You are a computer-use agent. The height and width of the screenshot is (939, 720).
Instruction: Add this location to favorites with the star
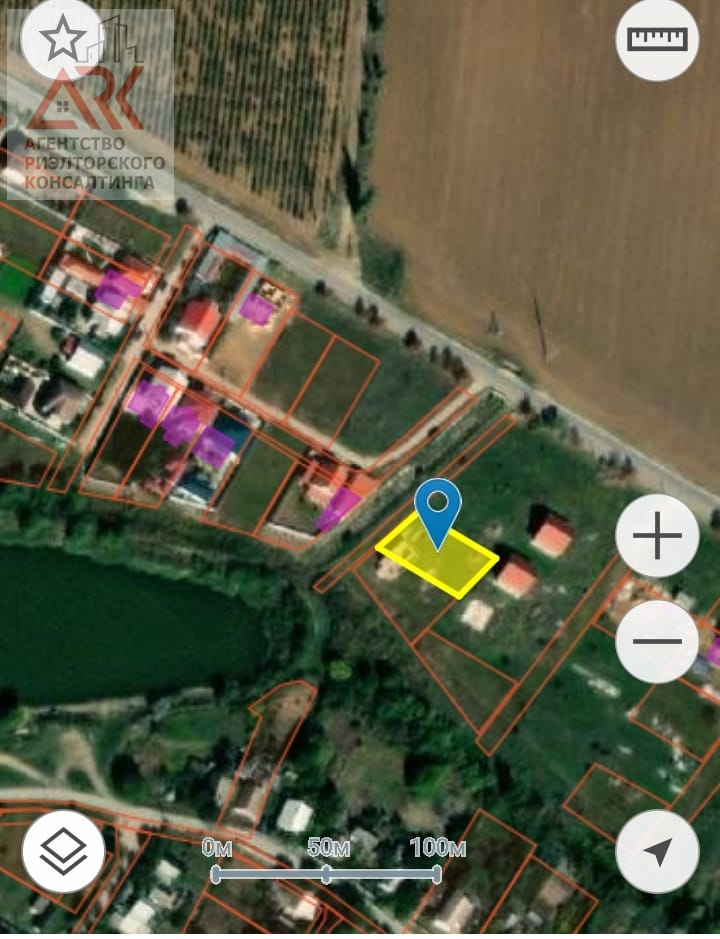point(62,39)
